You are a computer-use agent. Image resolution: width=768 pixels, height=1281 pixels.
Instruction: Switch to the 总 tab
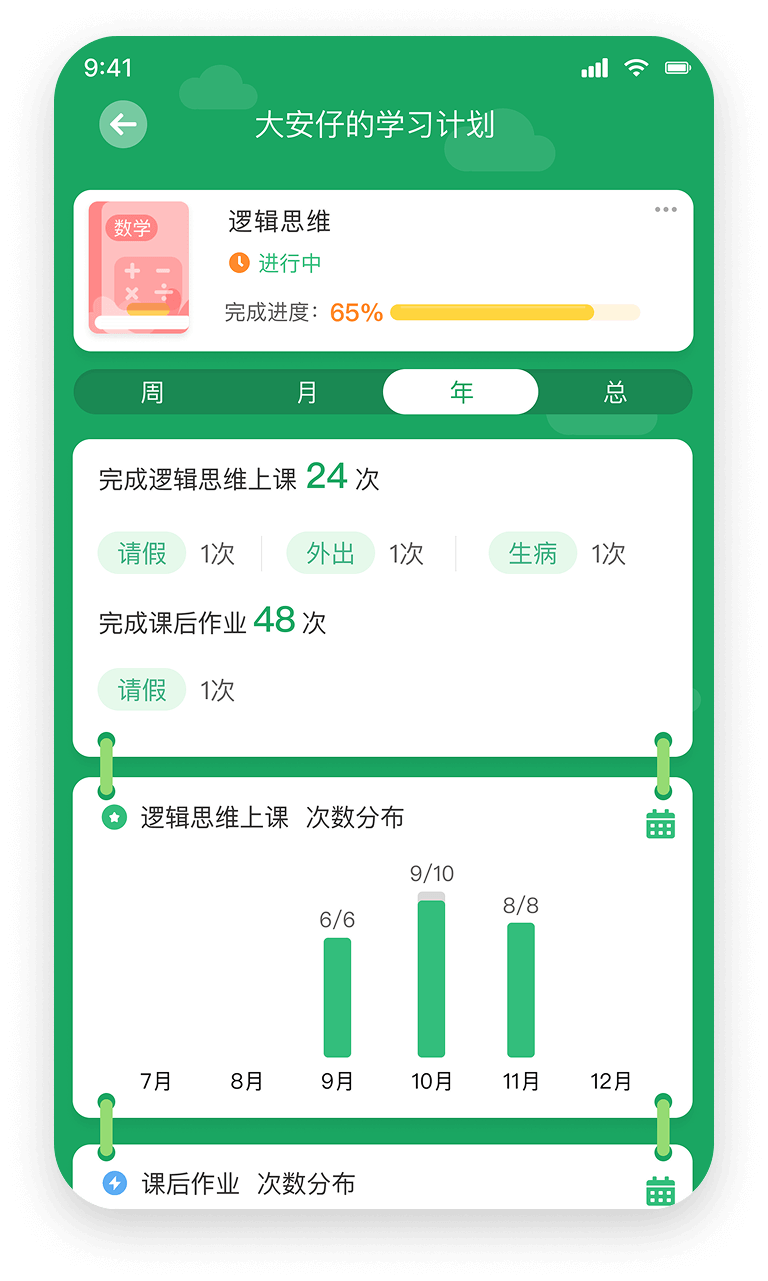pos(615,392)
